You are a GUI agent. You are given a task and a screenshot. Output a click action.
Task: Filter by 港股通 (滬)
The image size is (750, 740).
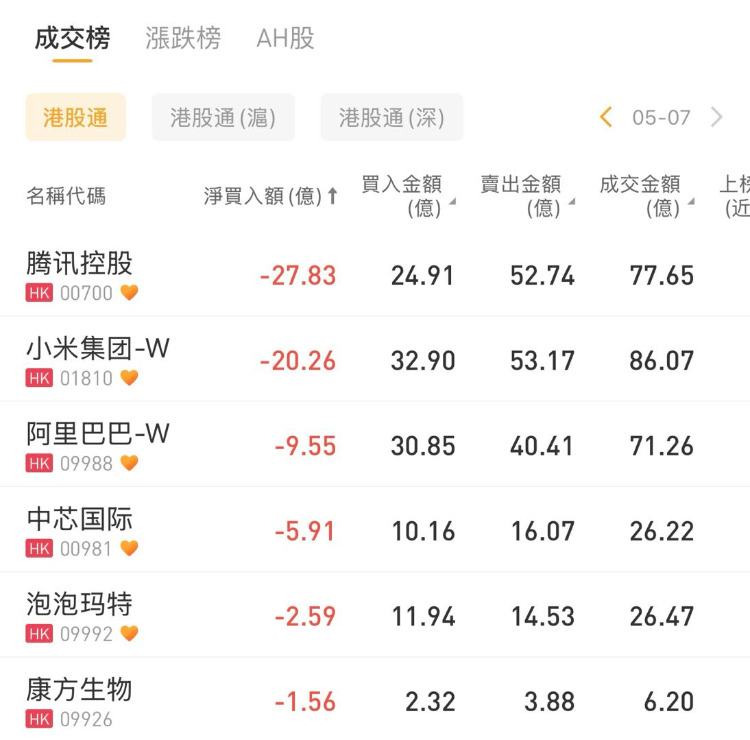223,118
